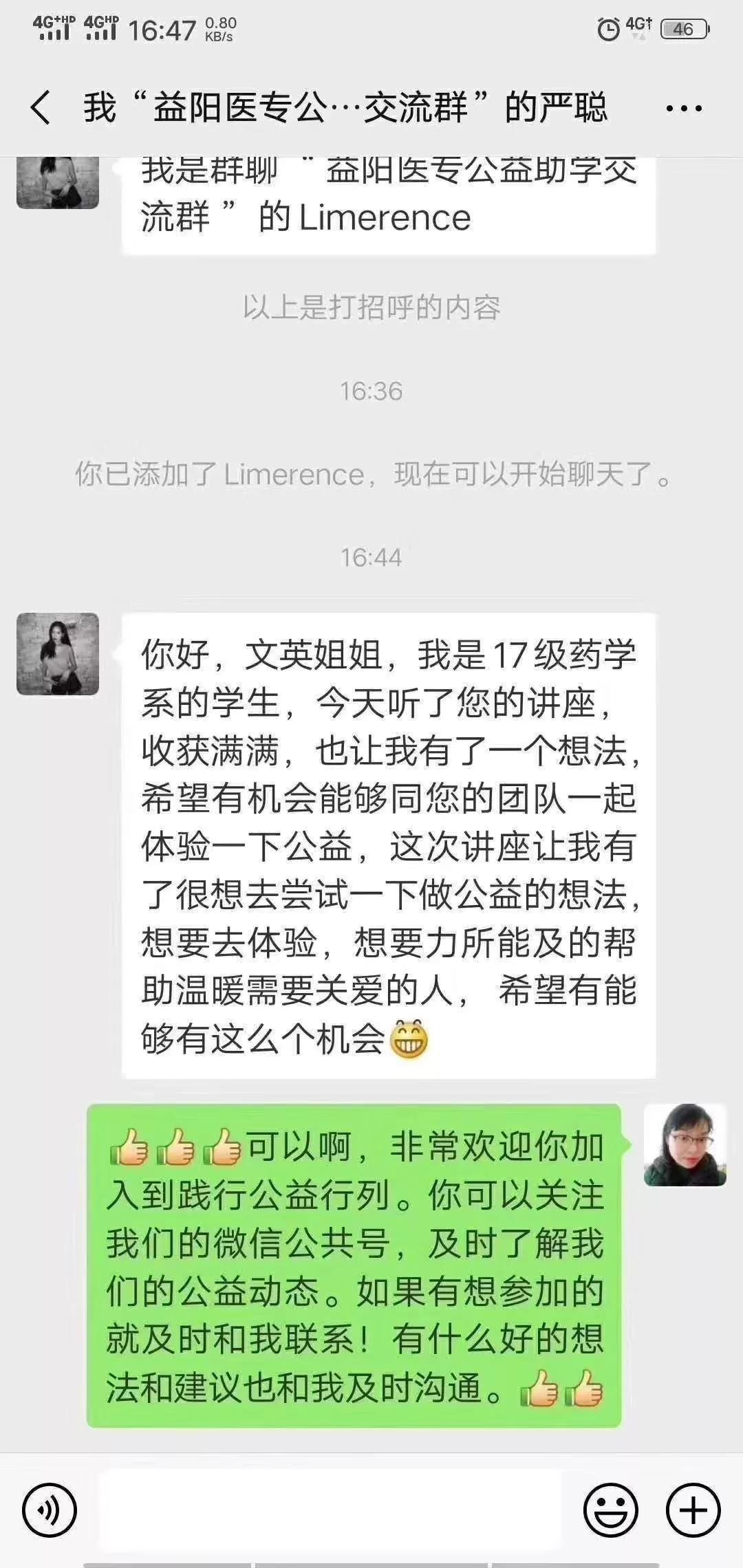Open your own avatar beside the green reply
Image resolution: width=743 pixels, height=1568 pixels.
(x=685, y=1145)
